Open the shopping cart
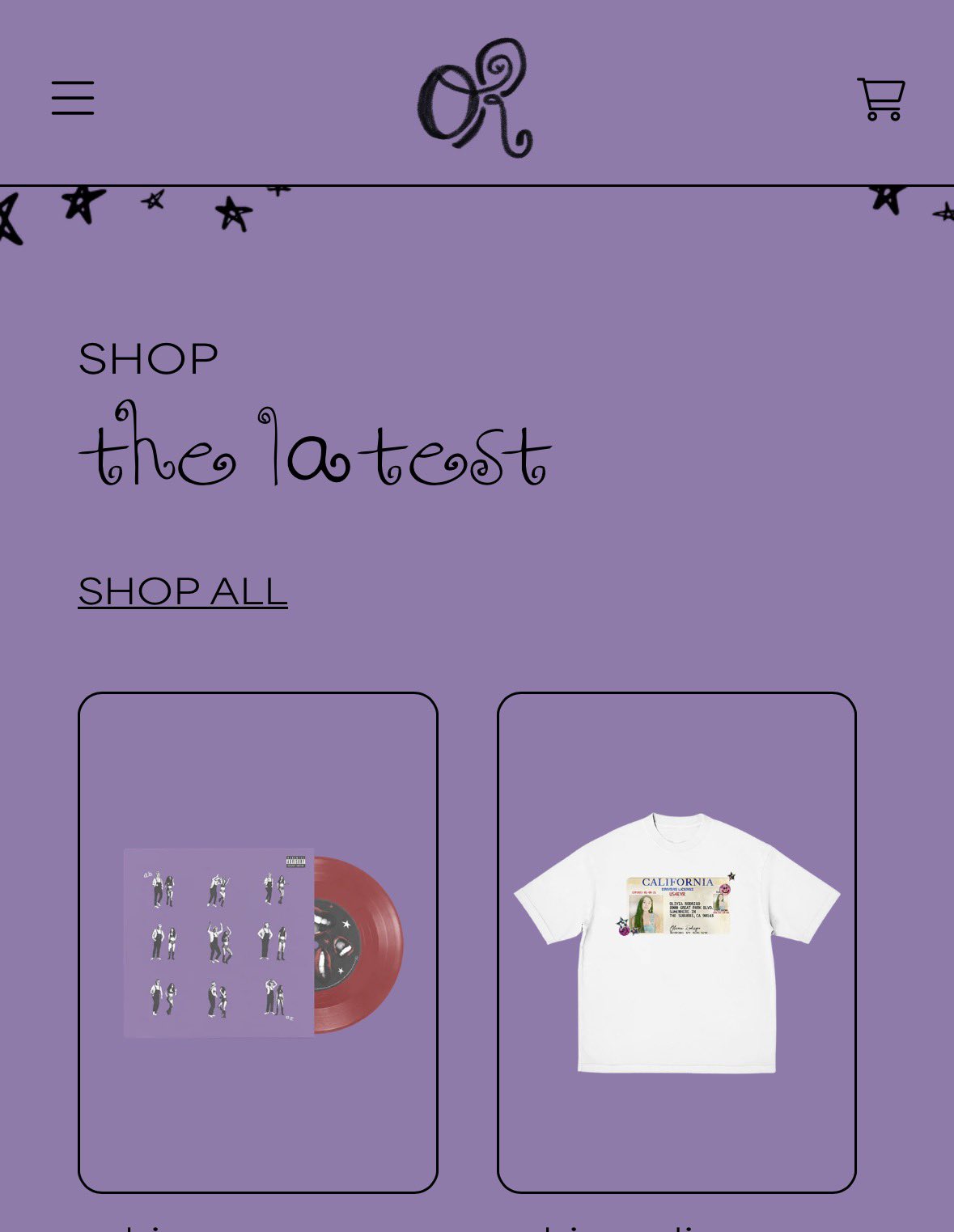 [880, 99]
